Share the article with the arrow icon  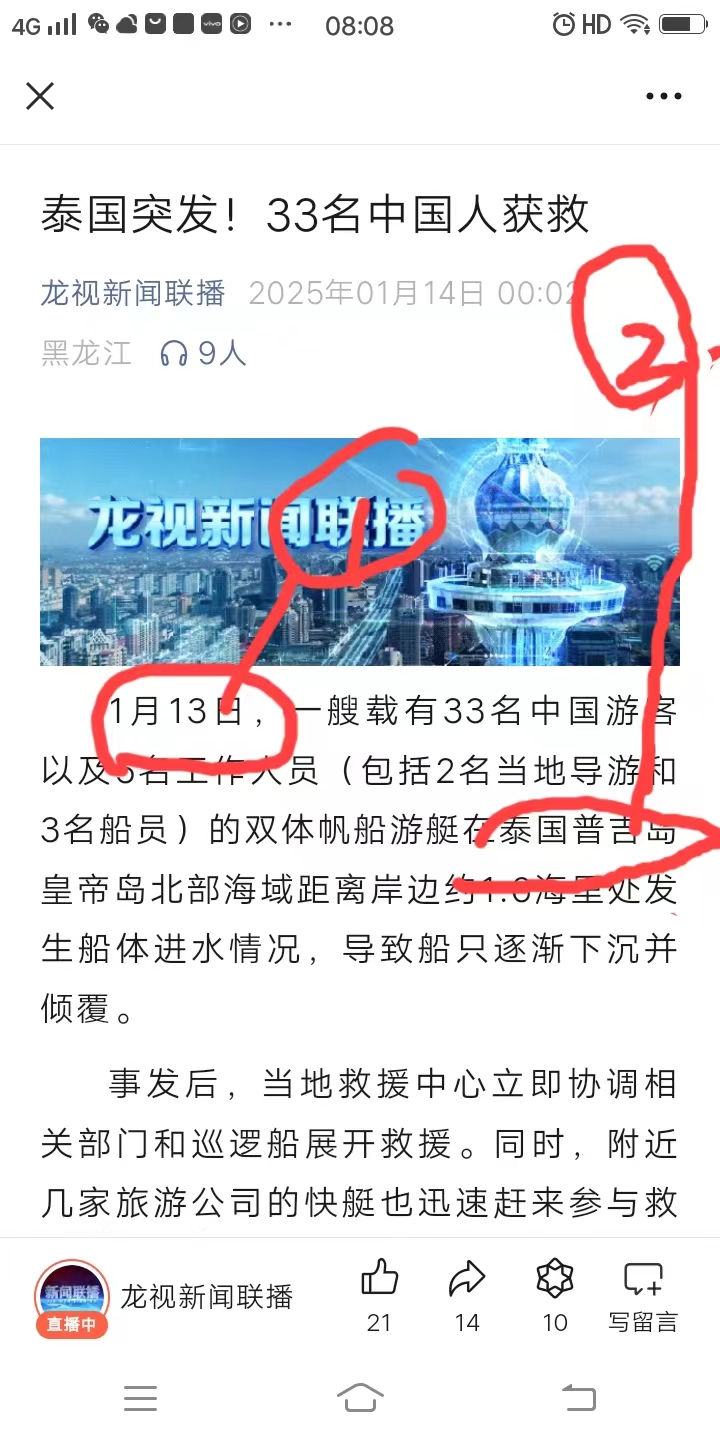coord(467,1279)
